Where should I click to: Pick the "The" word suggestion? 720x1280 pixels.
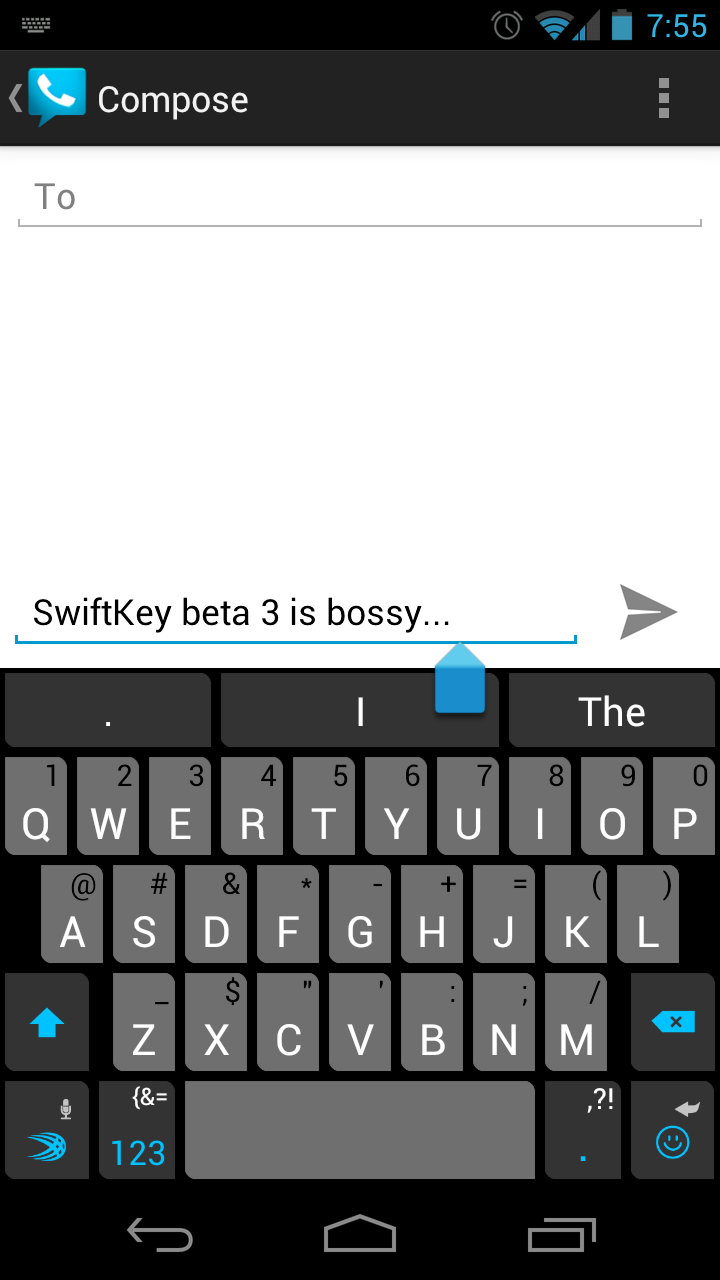(x=611, y=711)
